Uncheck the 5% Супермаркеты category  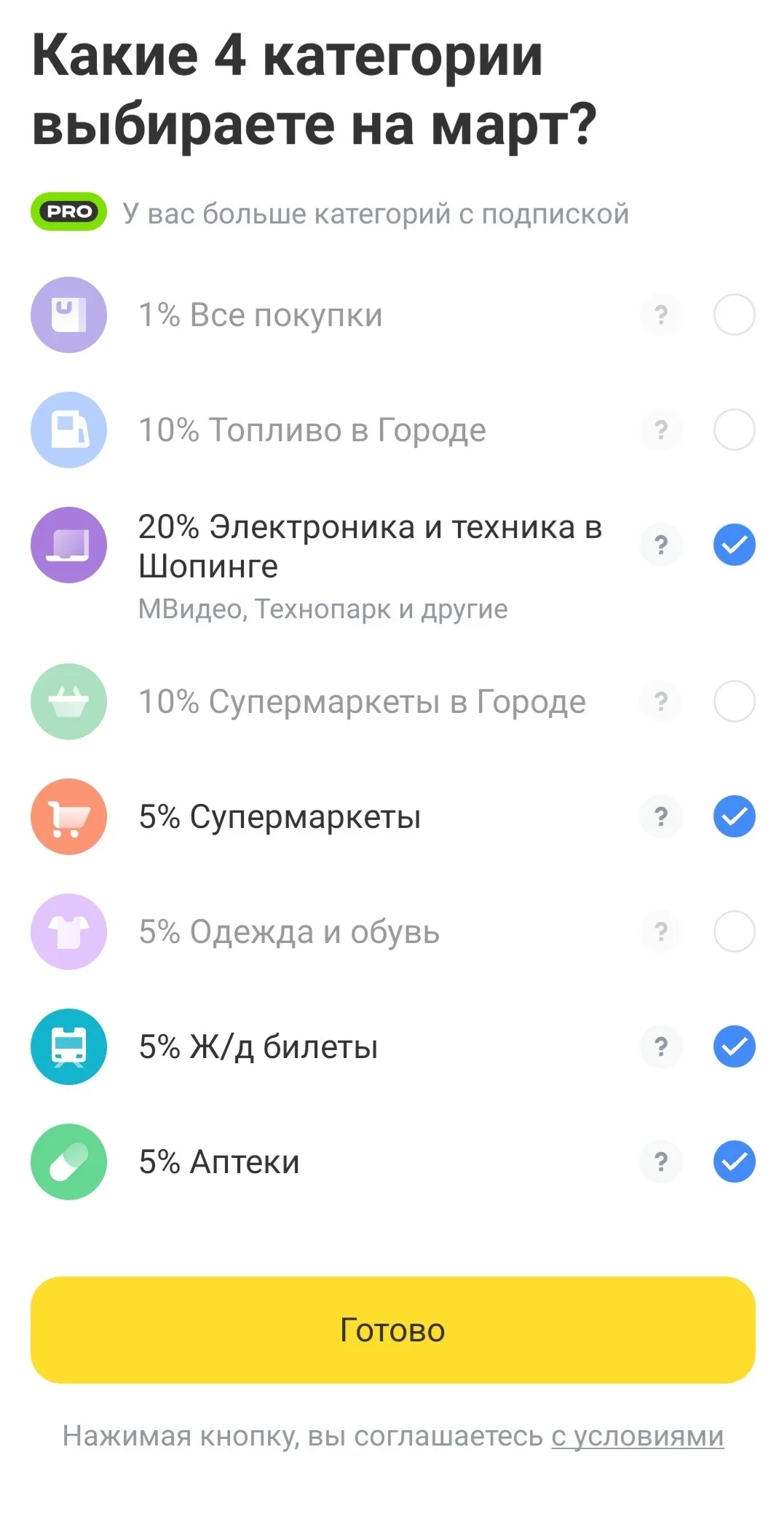click(734, 816)
